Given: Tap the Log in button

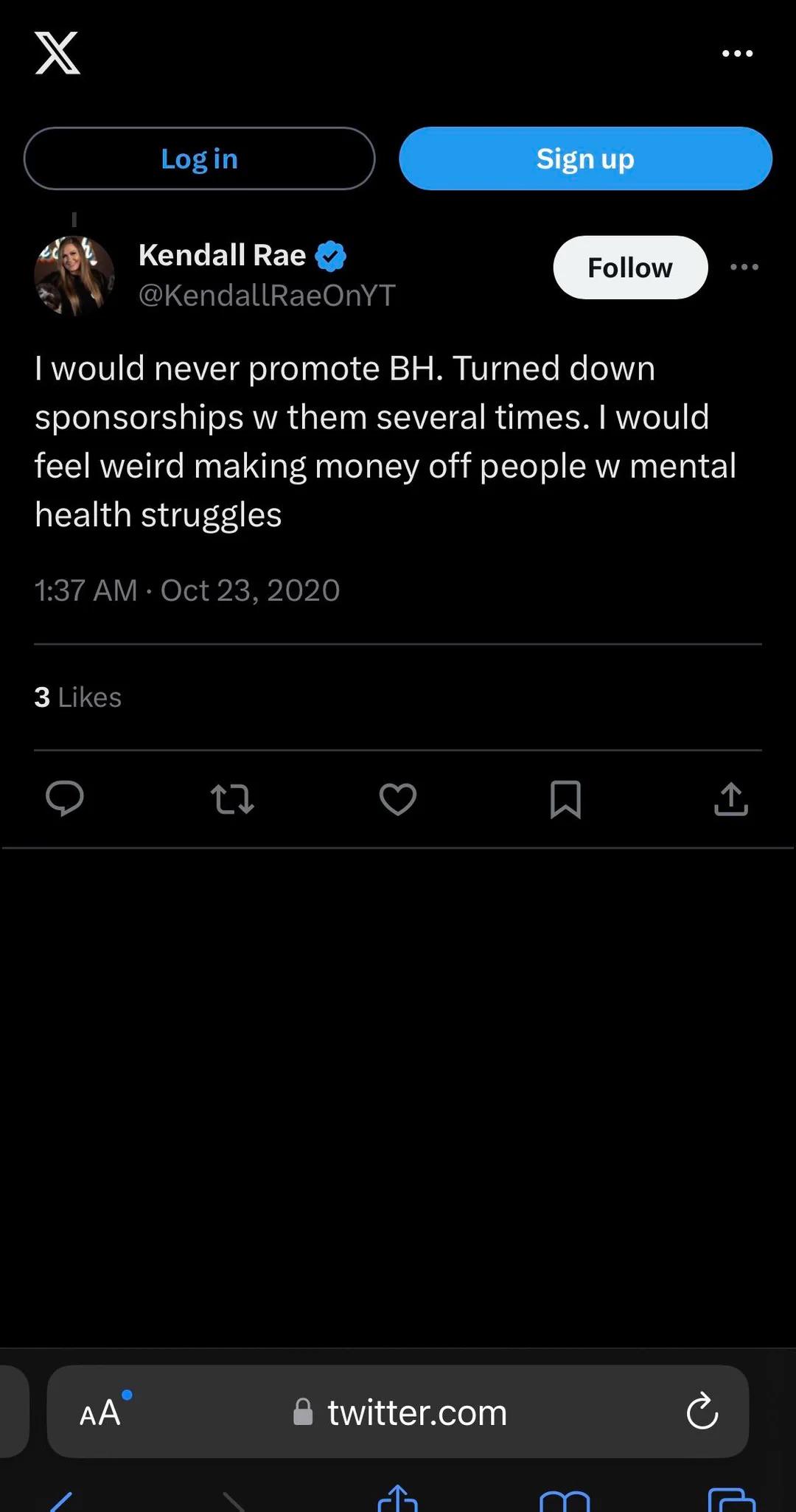Looking at the screenshot, I should [199, 158].
